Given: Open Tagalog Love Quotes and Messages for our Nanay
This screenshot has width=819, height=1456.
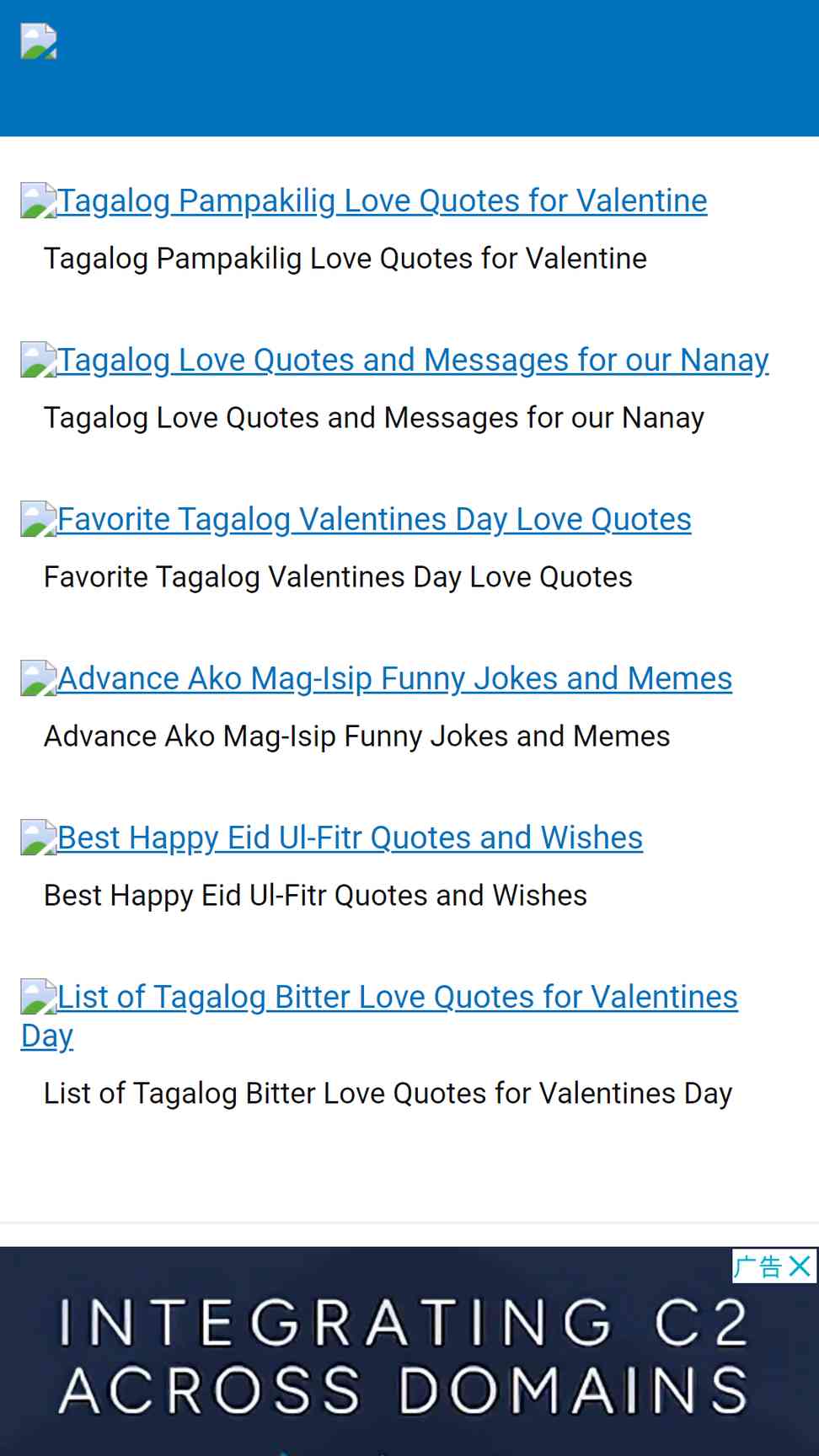Looking at the screenshot, I should tap(394, 361).
